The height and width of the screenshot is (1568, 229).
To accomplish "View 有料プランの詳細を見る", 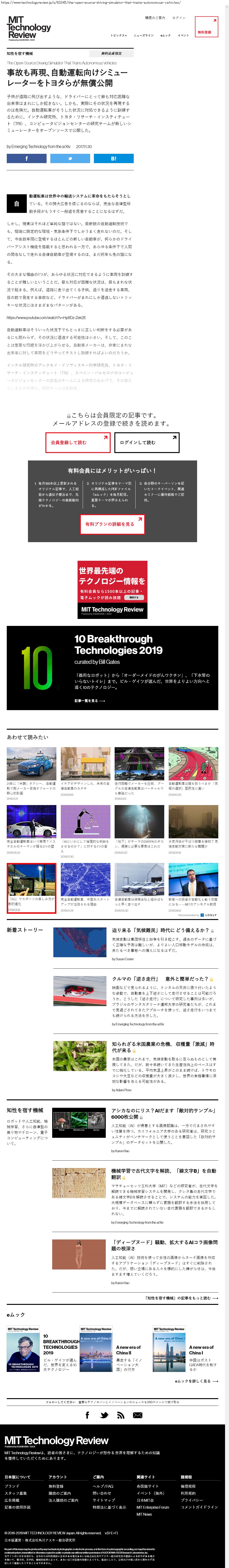I will click(x=112, y=524).
